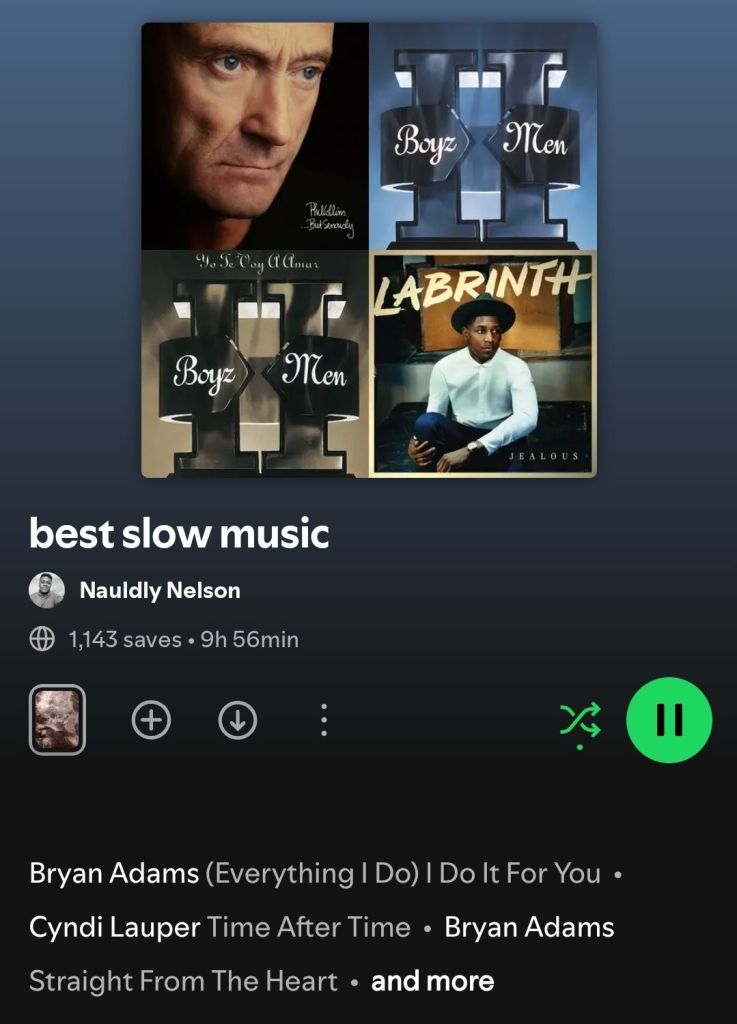This screenshot has height=1024, width=737.
Task: Visit Nauldly Nelson's profile
Action: click(x=159, y=590)
